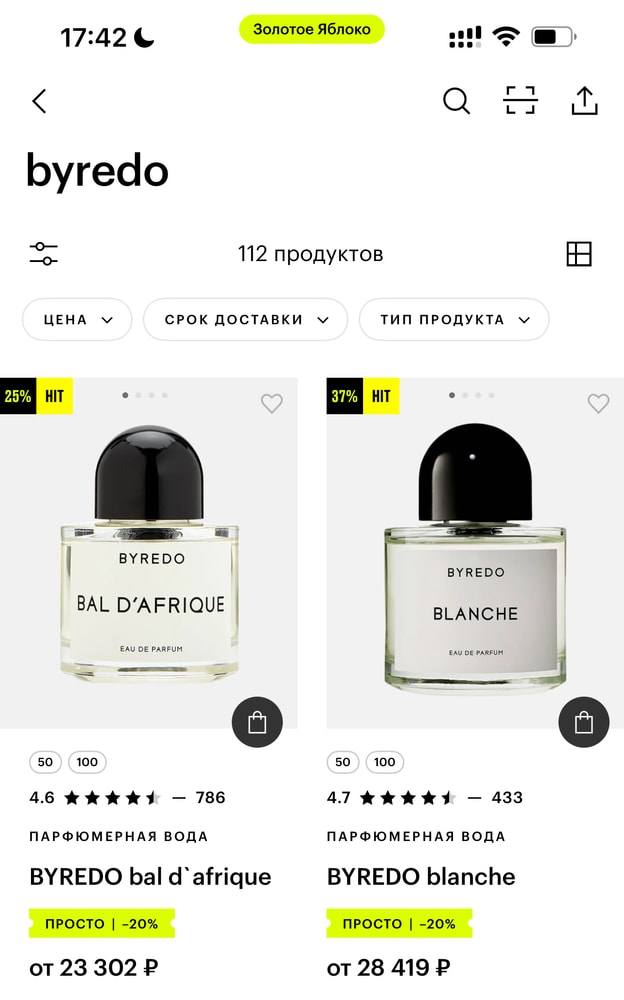Open the filter settings sliders icon
Image resolution: width=624 pixels, height=1000 pixels.
point(43,254)
